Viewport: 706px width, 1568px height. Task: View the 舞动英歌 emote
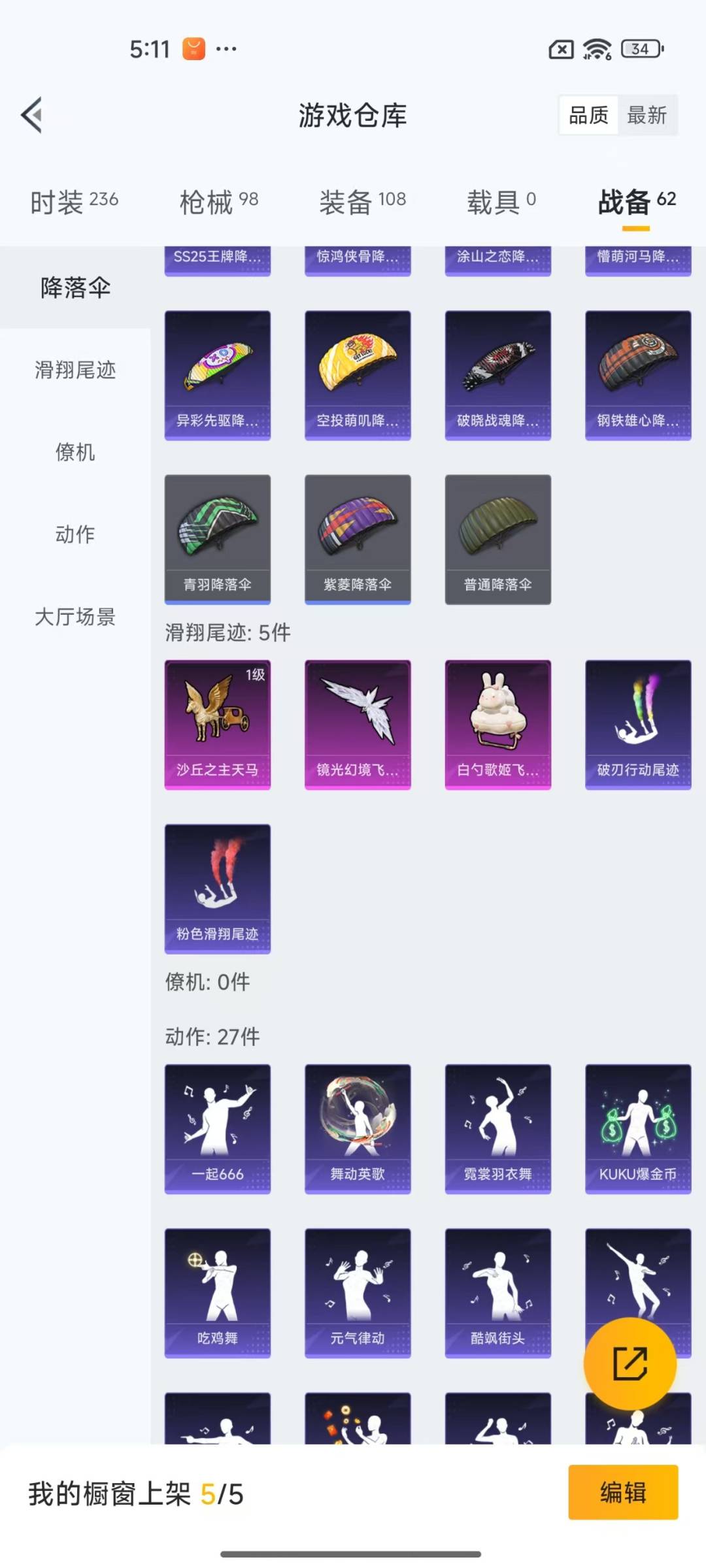click(358, 1128)
